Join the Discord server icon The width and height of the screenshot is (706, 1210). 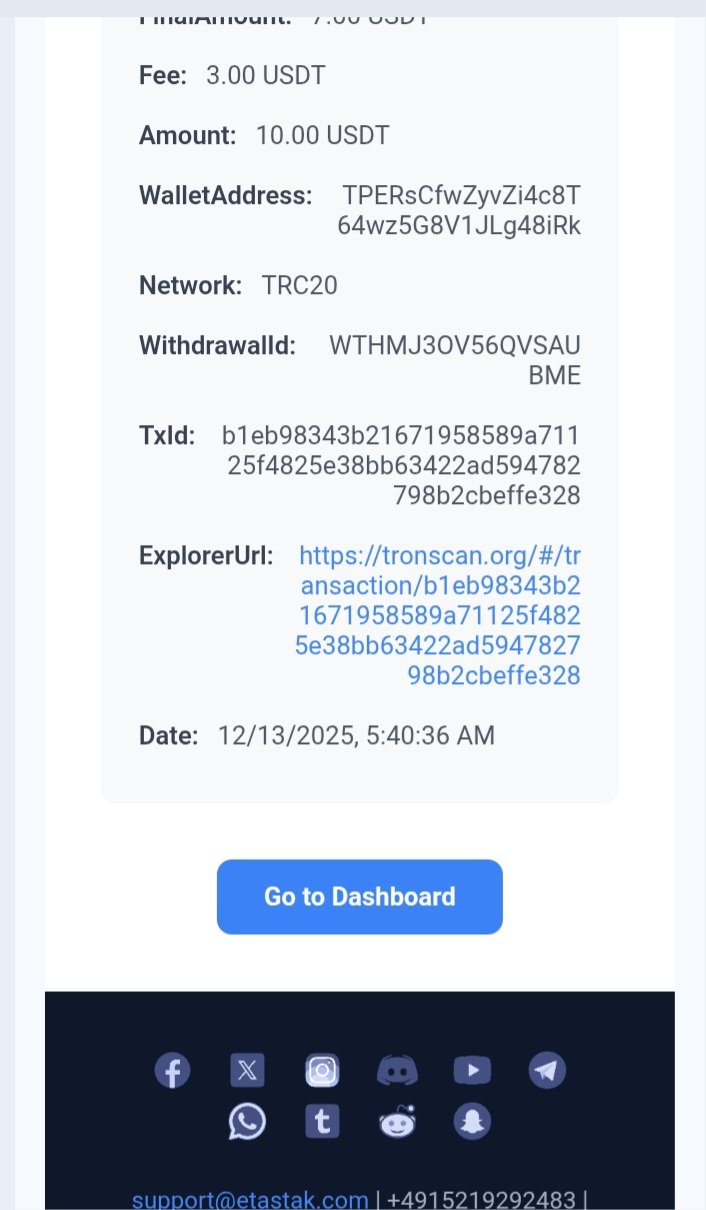[x=397, y=1071]
